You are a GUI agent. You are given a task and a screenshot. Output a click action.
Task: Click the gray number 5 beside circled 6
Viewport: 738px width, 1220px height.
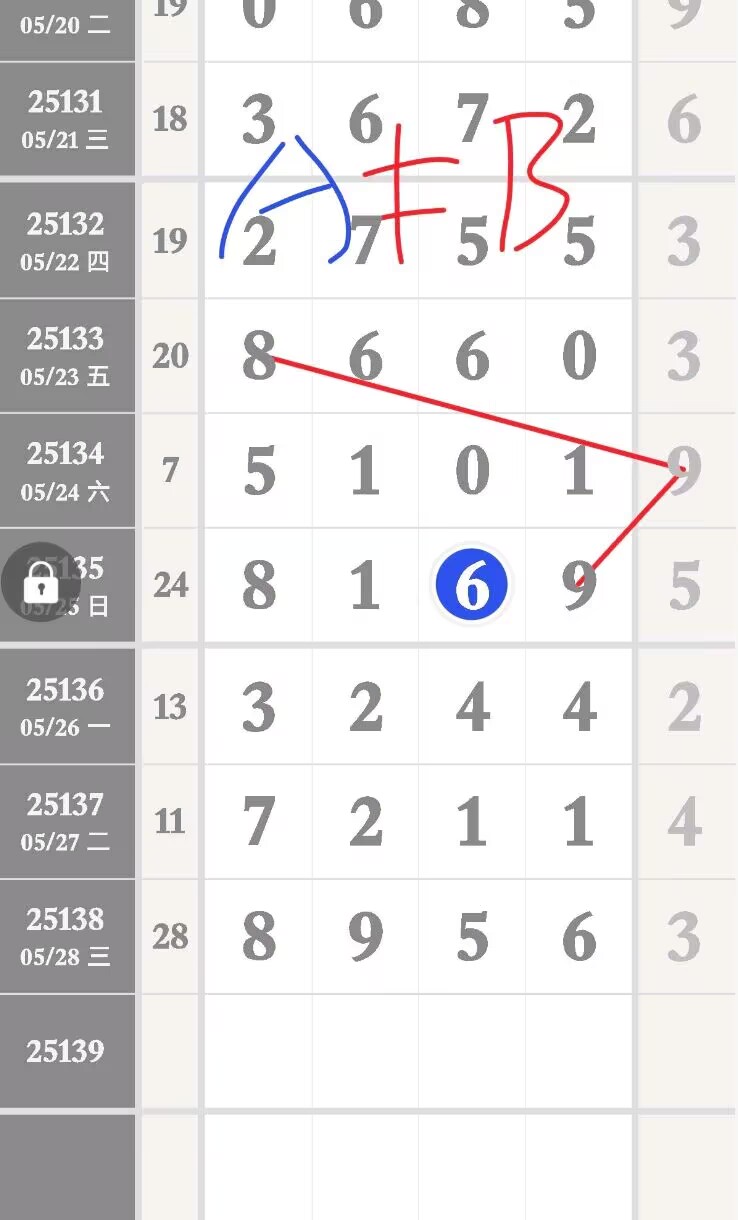pyautogui.click(x=683, y=585)
